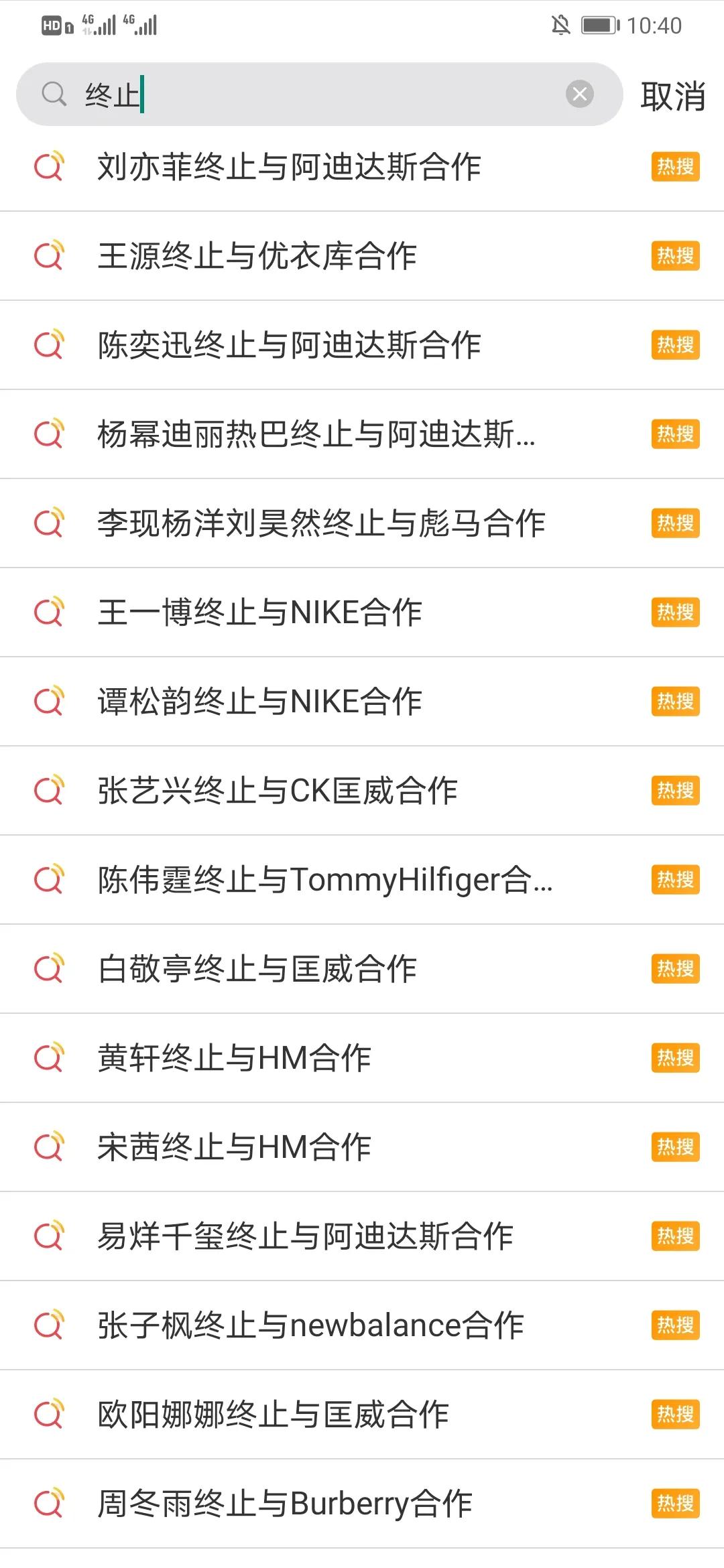Tap 取消 to cancel the search
Viewport: 724px width, 1568px height.
[672, 96]
